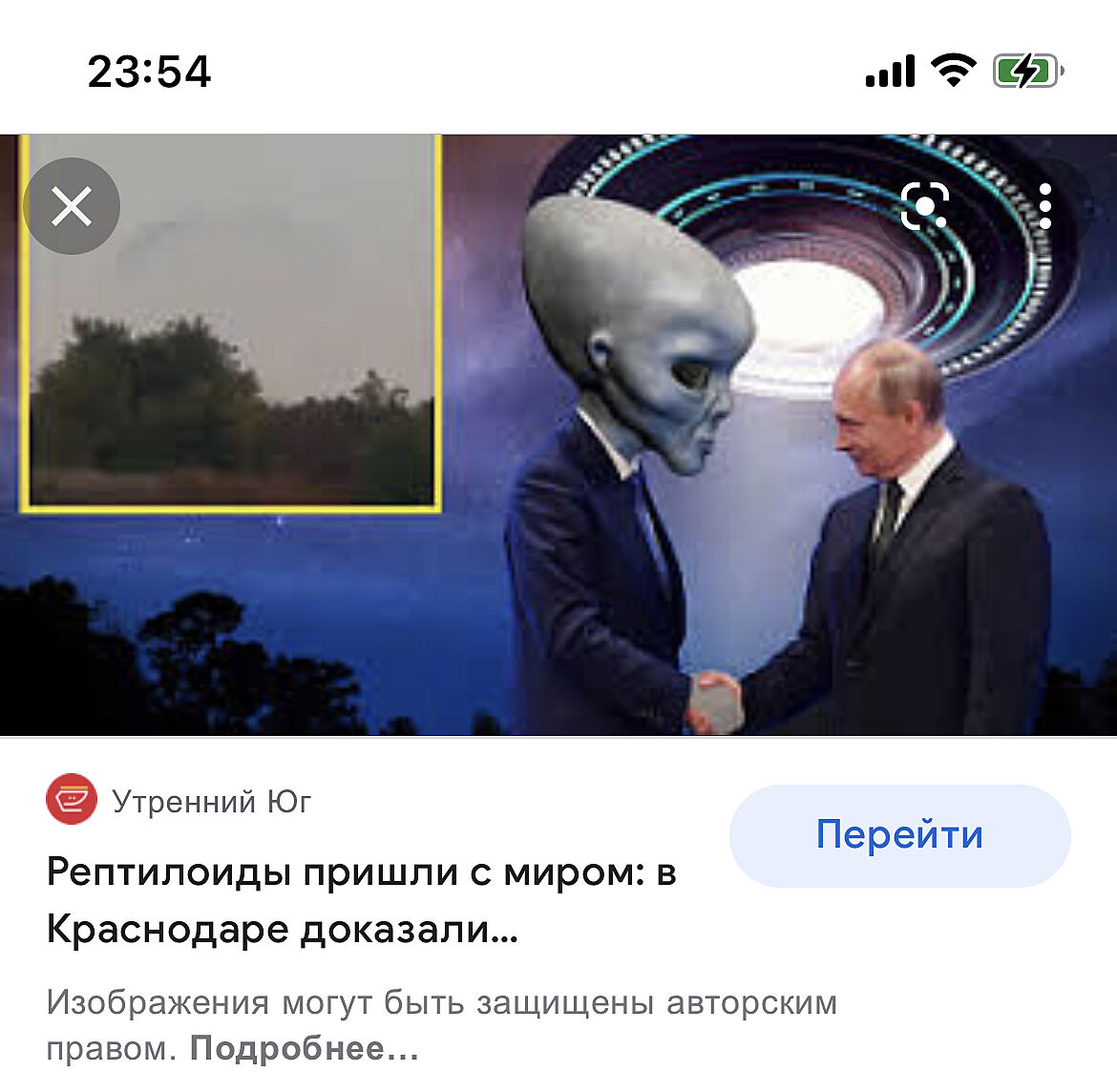
Task: Open the Рептилоиды пришли с миром article
Action: (x=361, y=899)
